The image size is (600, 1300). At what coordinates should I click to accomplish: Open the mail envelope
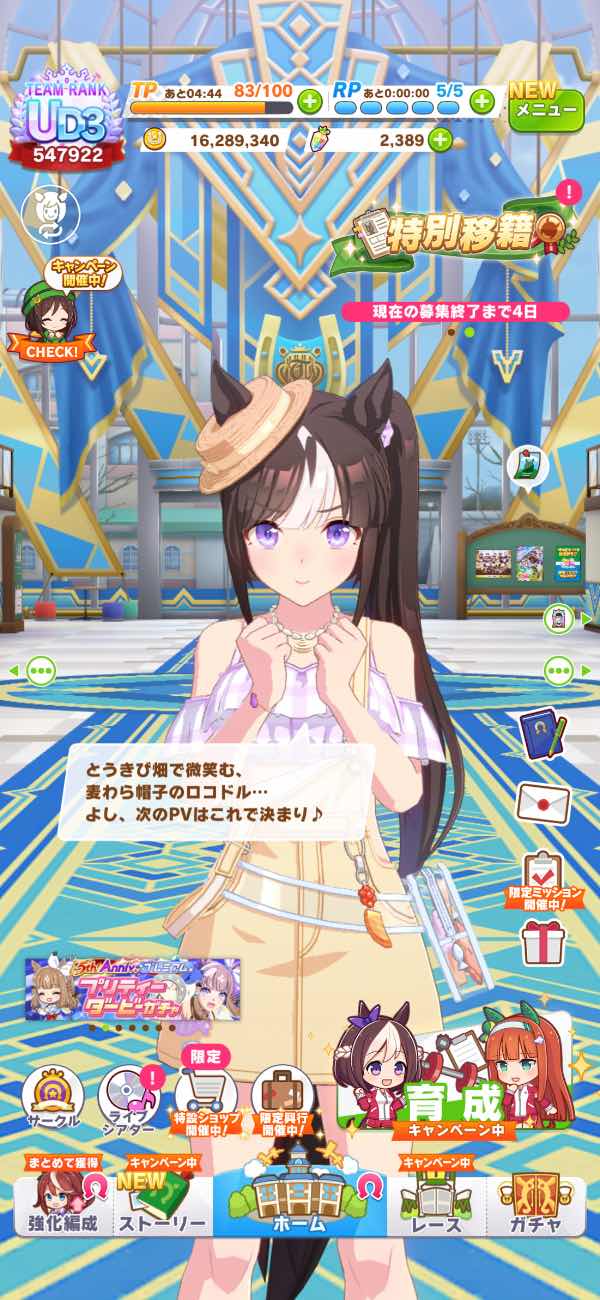tap(543, 801)
